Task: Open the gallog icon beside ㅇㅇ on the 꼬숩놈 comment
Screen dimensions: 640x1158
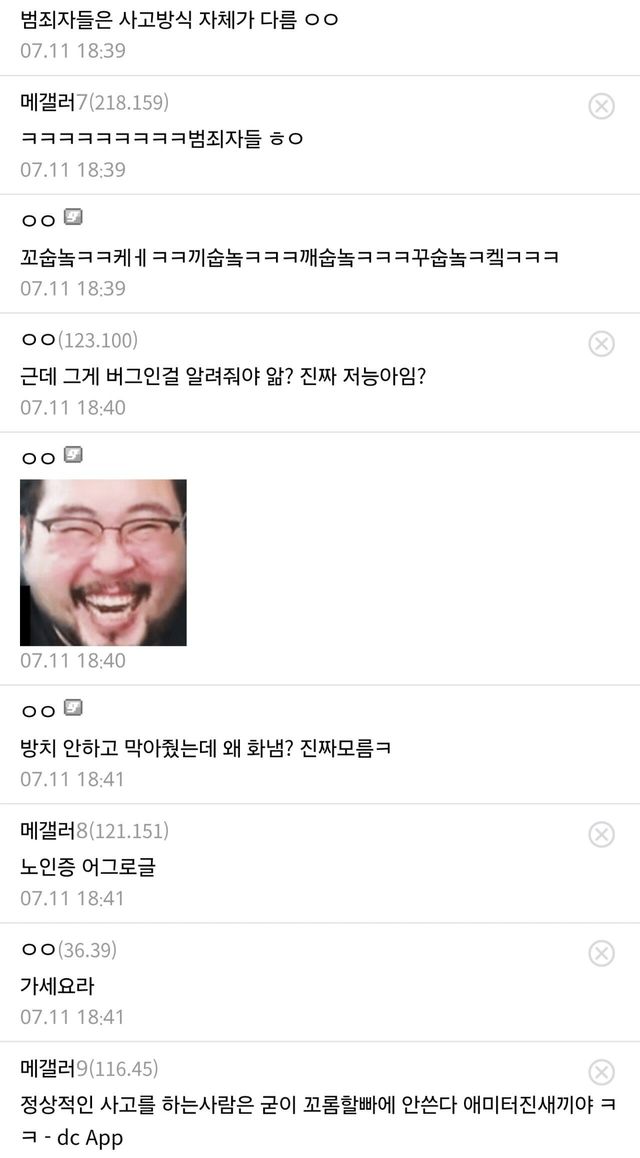Action: coord(73,217)
